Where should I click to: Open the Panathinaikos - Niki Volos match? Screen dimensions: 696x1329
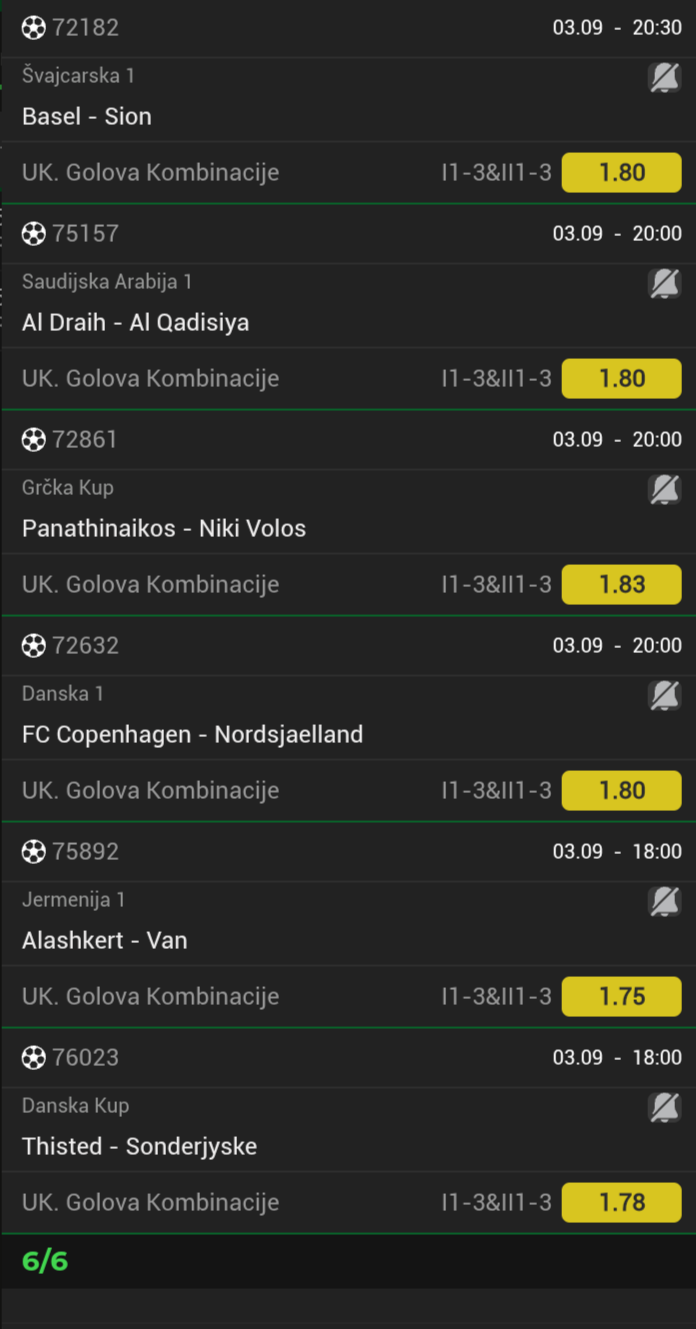[x=164, y=528]
